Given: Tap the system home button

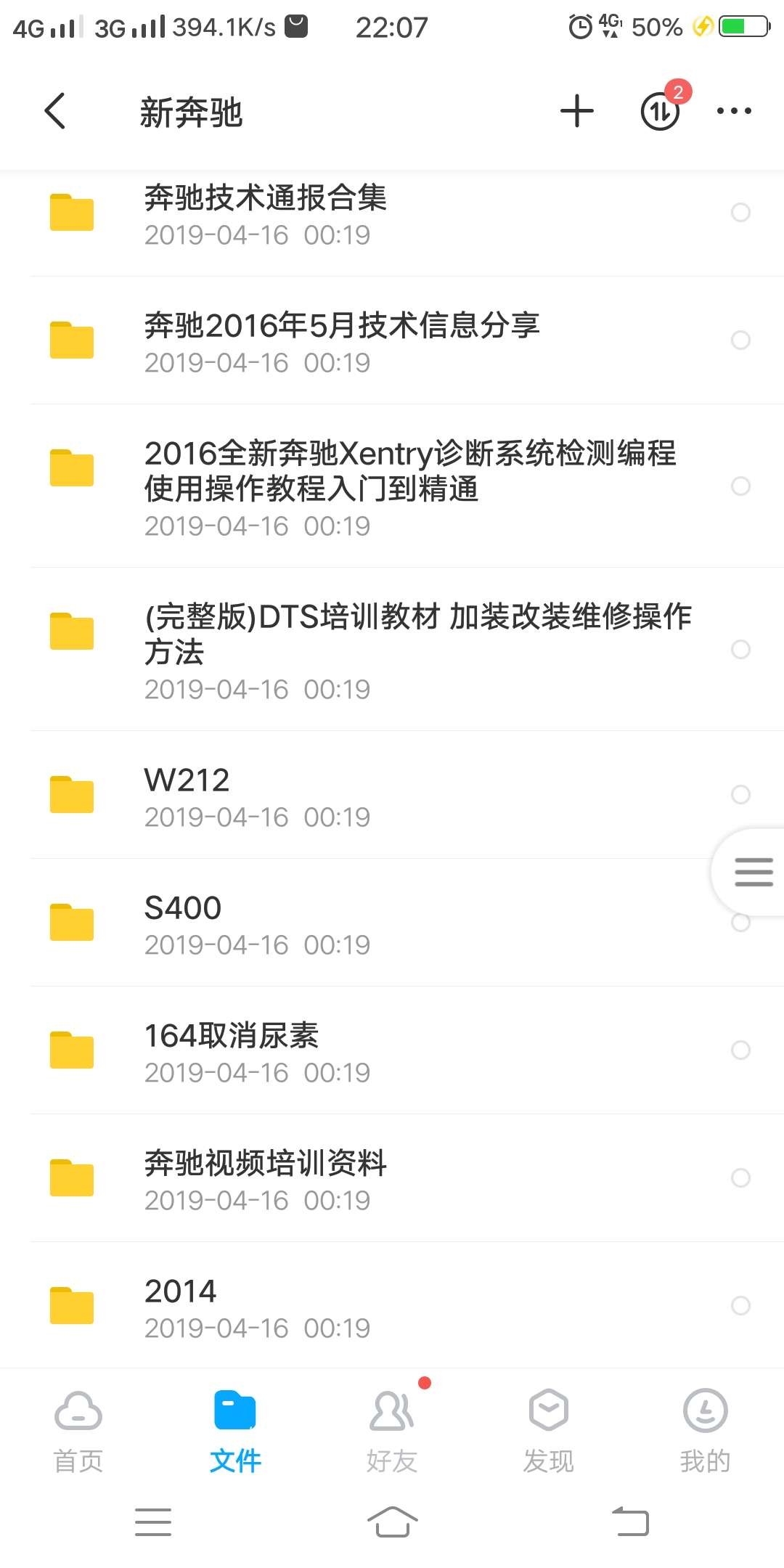Looking at the screenshot, I should pyautogui.click(x=392, y=1522).
